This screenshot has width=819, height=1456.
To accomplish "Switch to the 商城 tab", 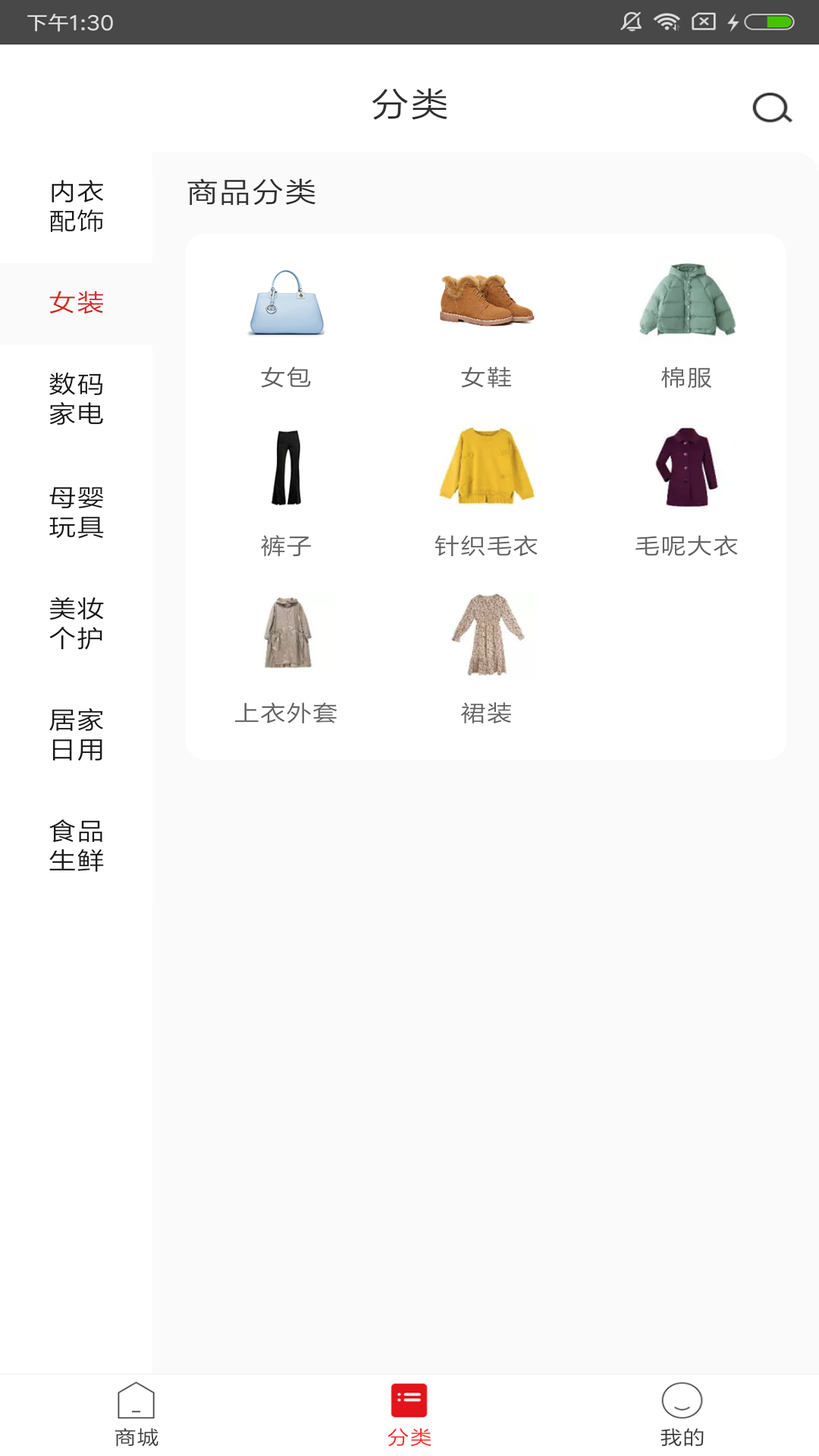I will point(136,1415).
